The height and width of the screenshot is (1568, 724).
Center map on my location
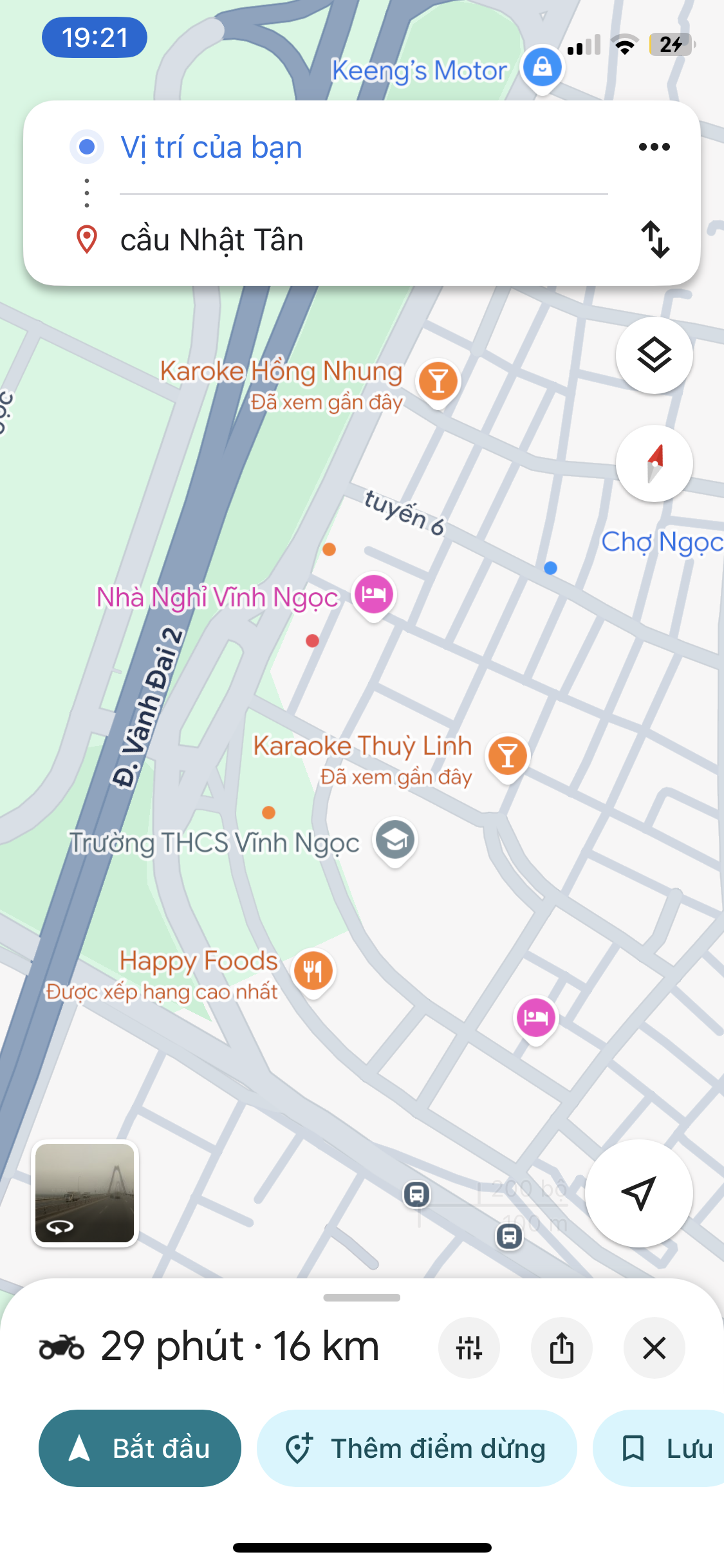point(638,1193)
